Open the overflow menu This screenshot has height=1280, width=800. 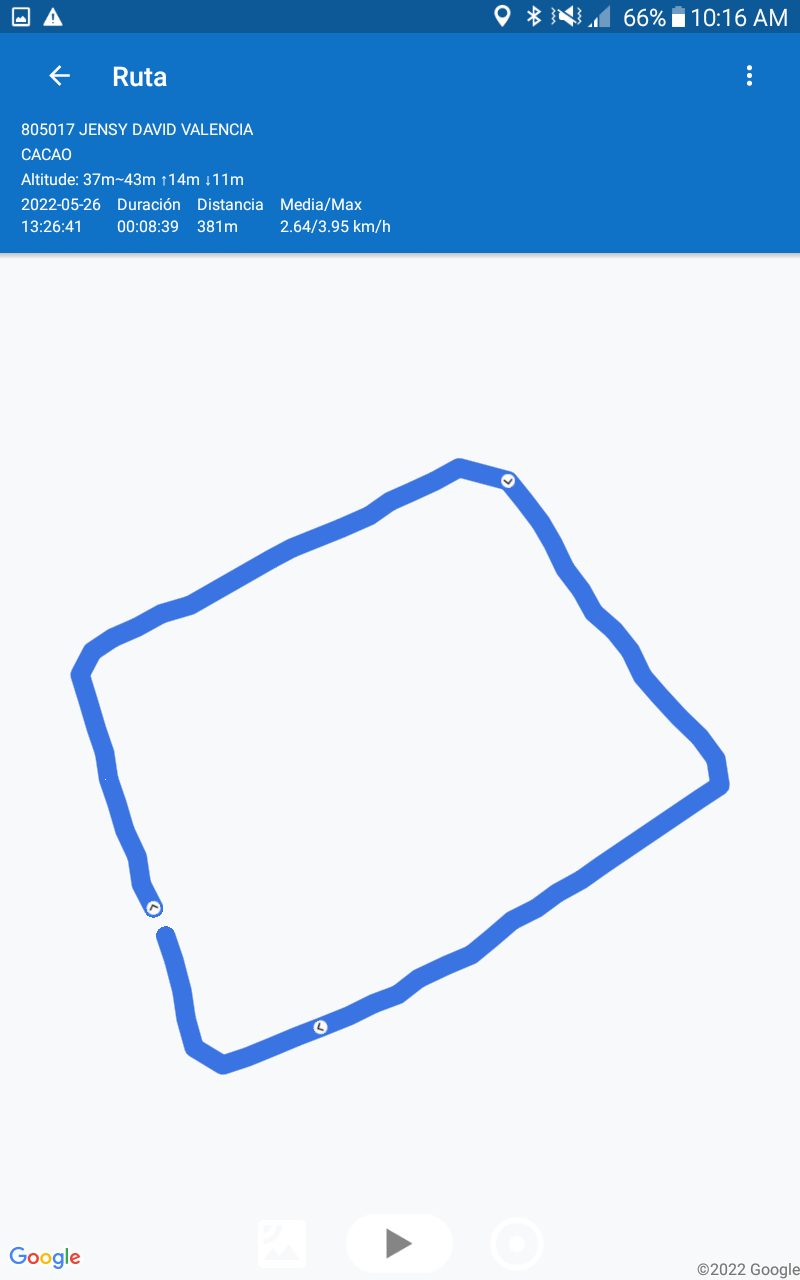[x=749, y=76]
